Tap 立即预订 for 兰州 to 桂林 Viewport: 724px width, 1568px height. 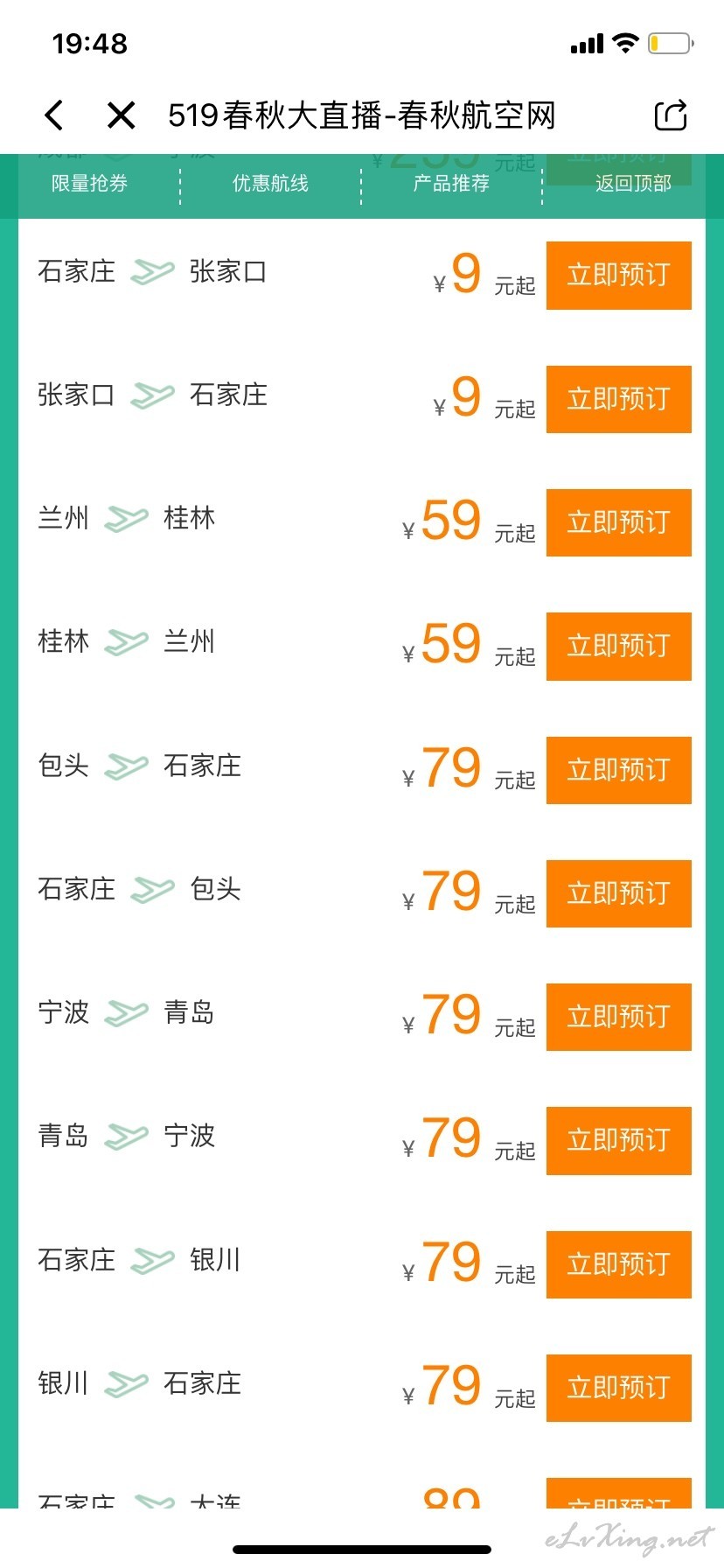[x=619, y=522]
